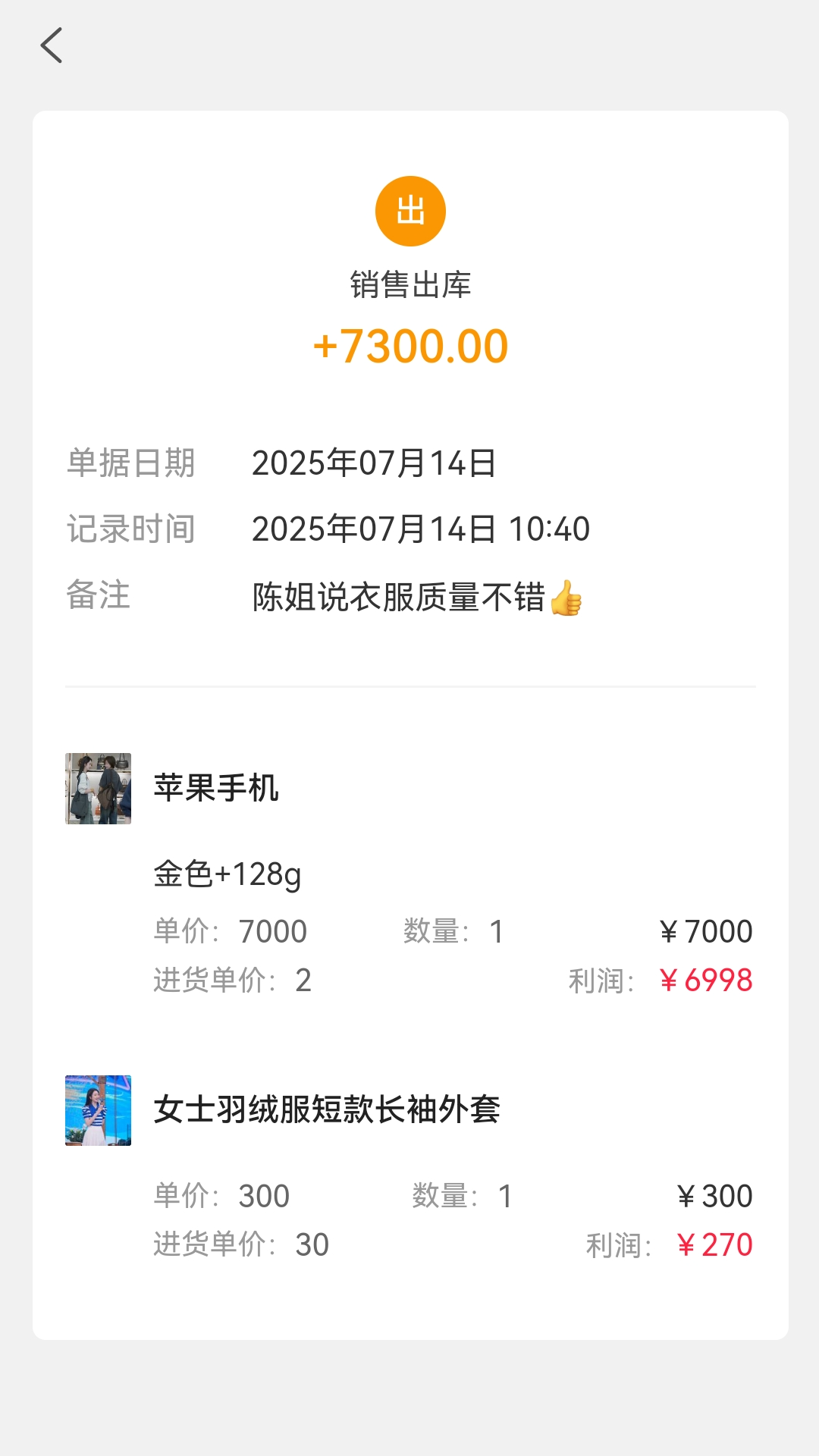Tap the thumbs-up emoji in the remark
Viewport: 819px width, 1456px height.
(570, 598)
